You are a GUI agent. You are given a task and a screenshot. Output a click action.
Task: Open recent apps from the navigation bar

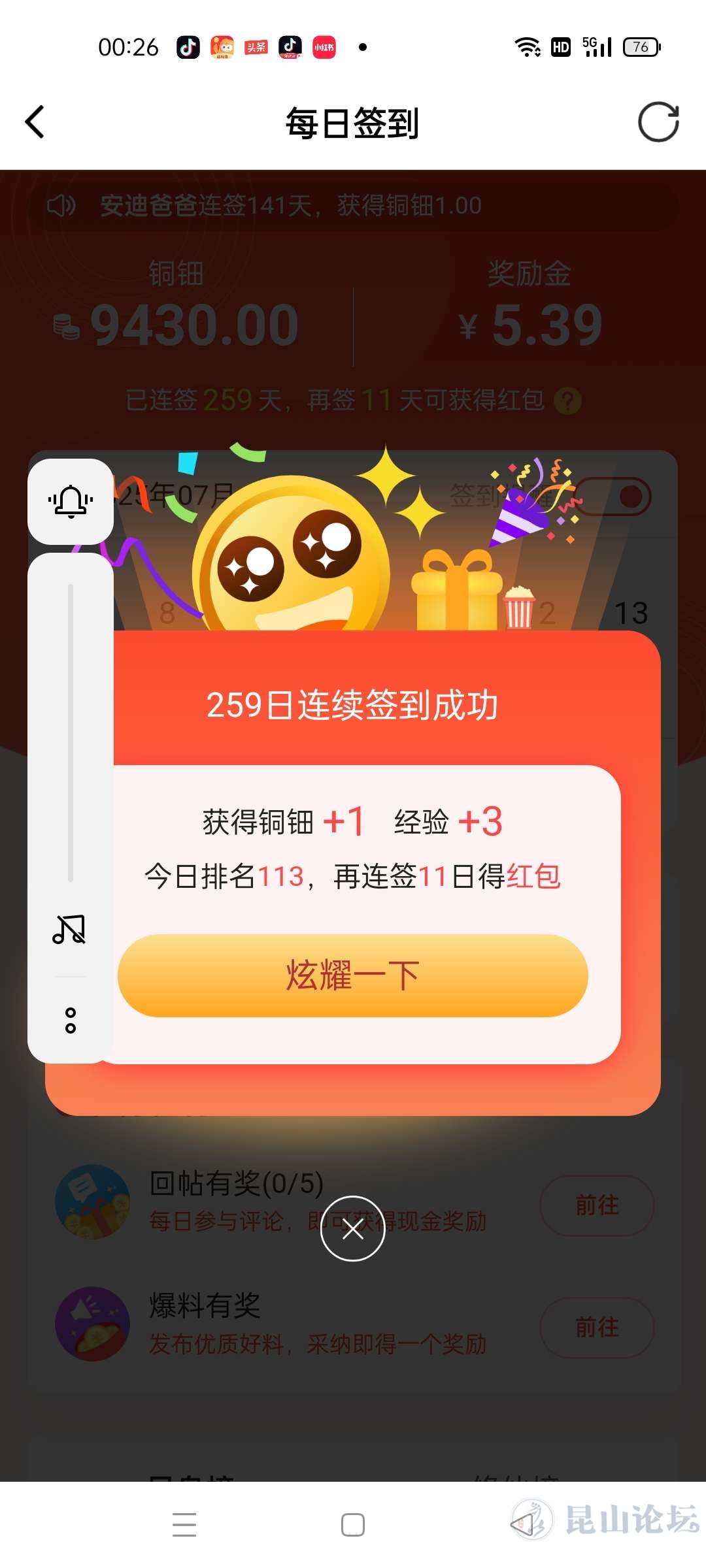click(184, 1524)
